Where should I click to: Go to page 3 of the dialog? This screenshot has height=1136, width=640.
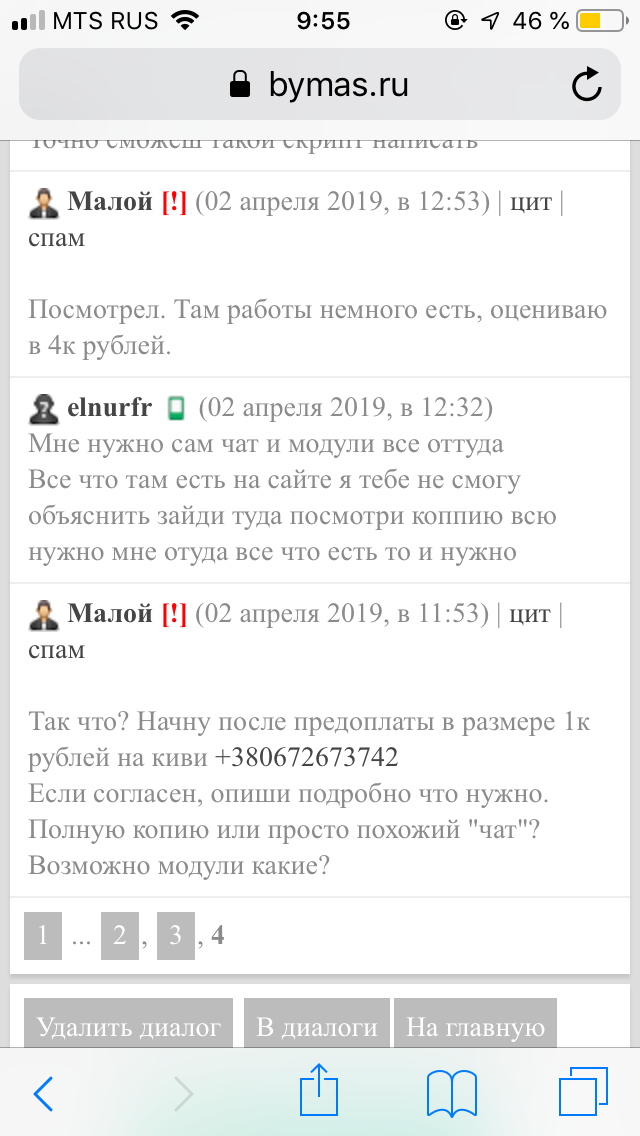coord(176,936)
